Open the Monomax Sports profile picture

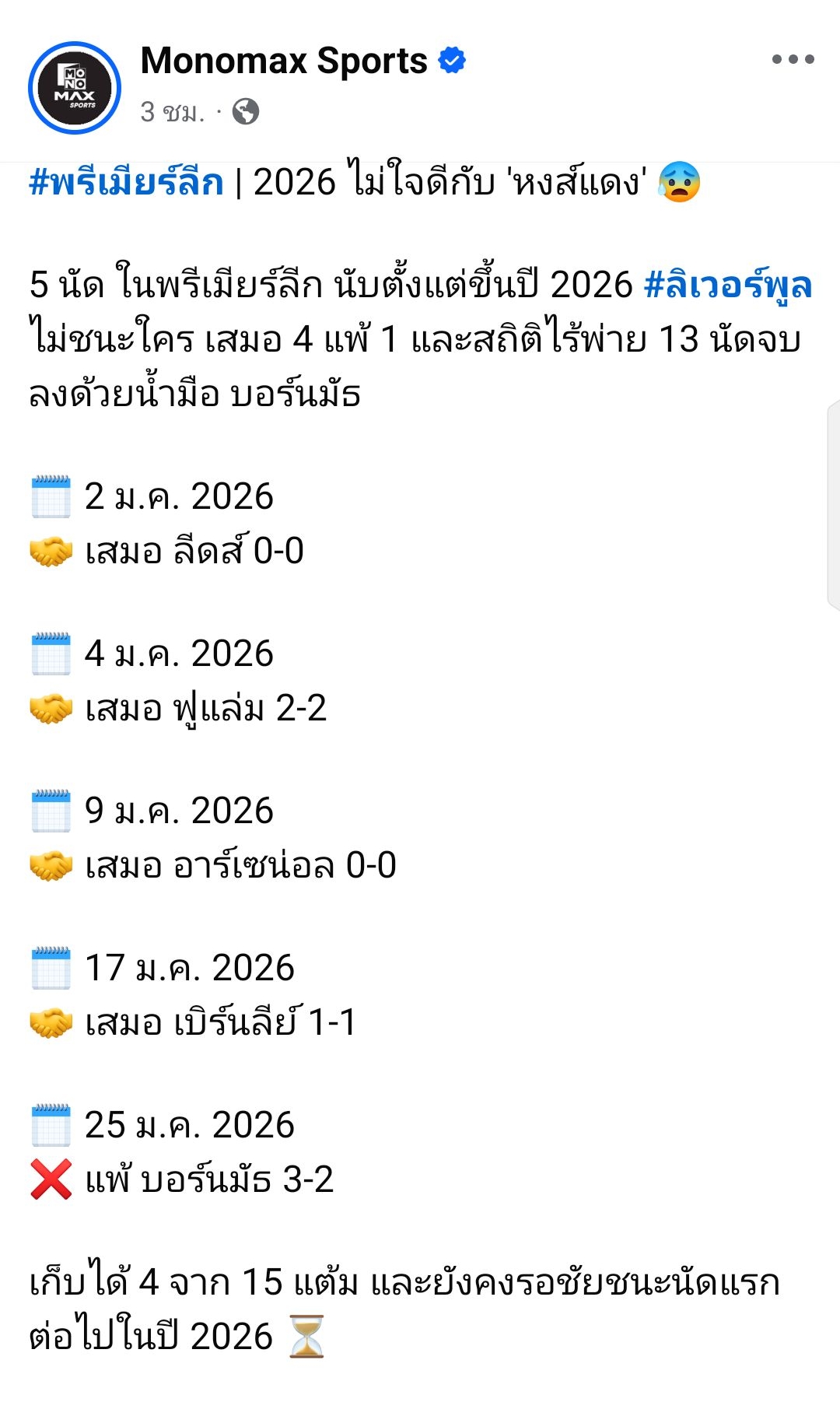pyautogui.click(x=75, y=88)
